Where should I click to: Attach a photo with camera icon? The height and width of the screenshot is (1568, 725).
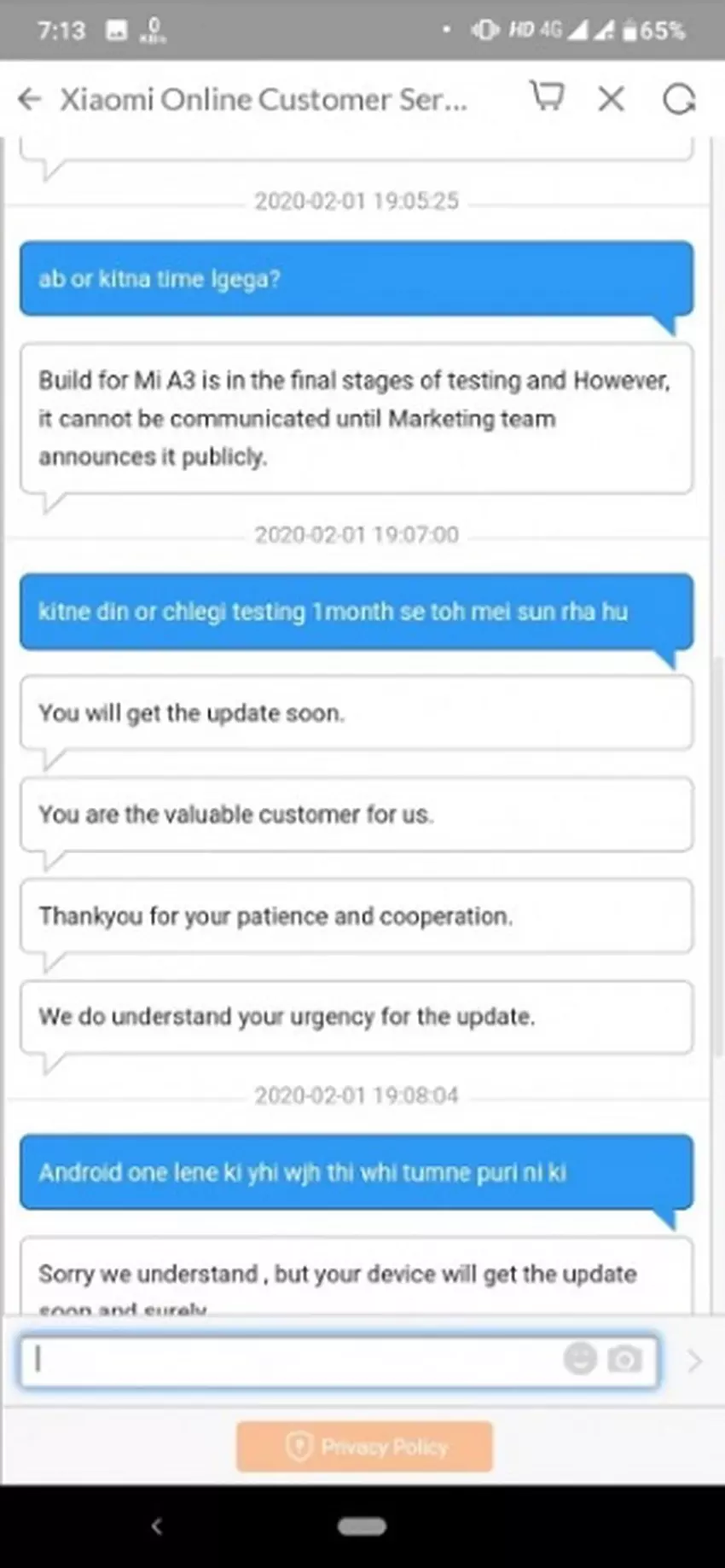tap(624, 1359)
